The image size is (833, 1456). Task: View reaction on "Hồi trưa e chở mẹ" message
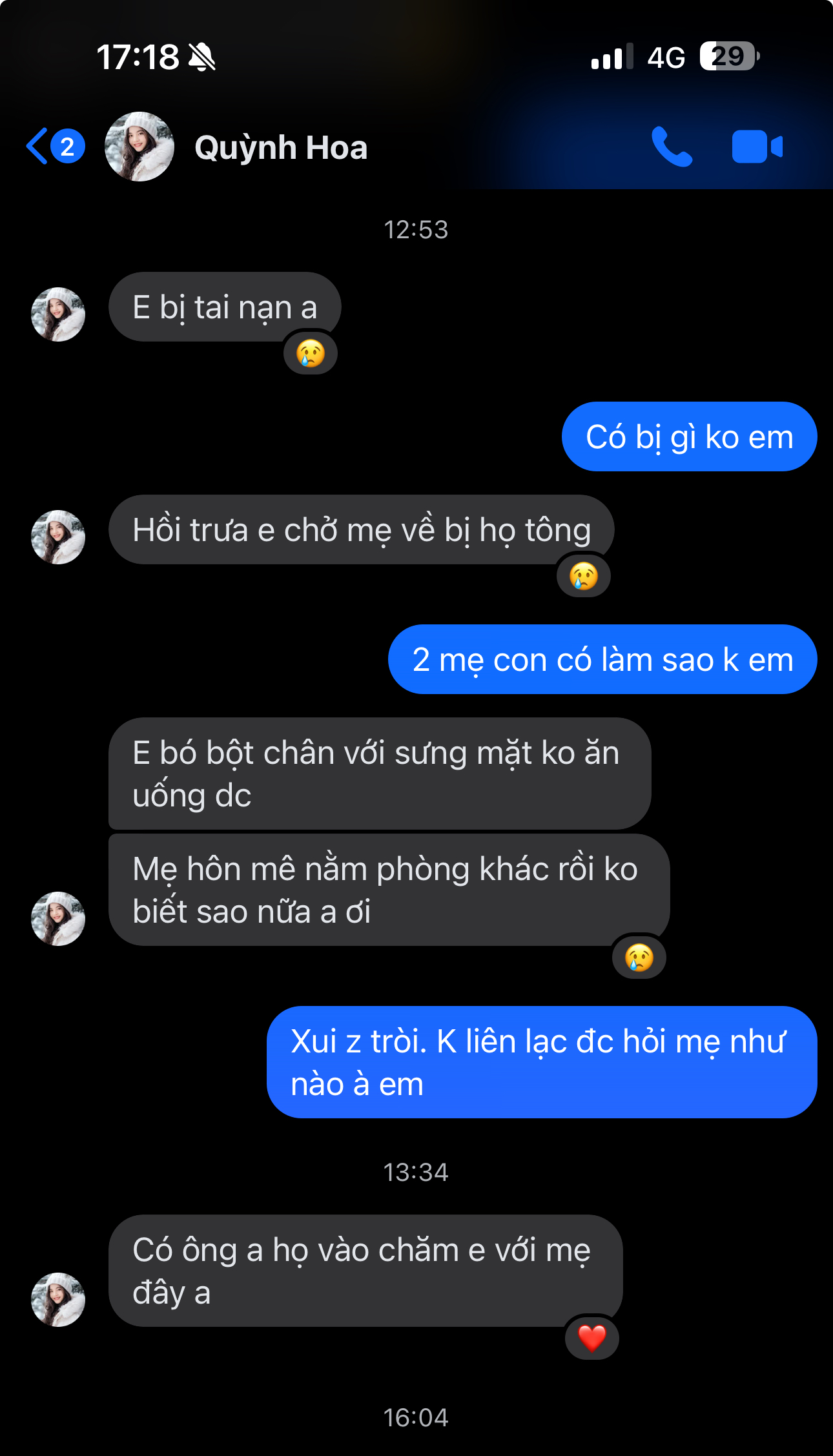(584, 577)
